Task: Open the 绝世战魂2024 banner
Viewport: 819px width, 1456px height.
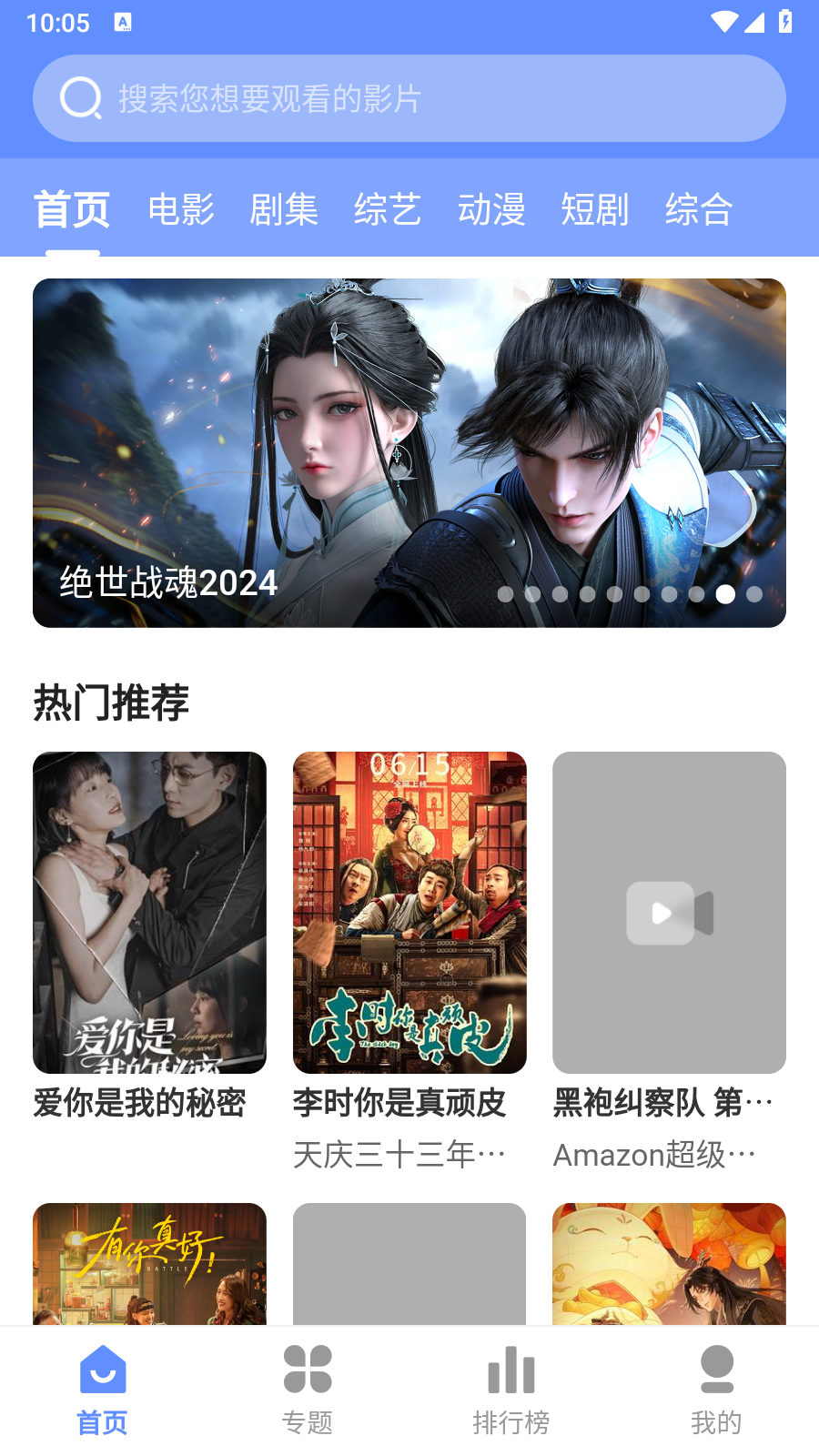Action: click(409, 452)
